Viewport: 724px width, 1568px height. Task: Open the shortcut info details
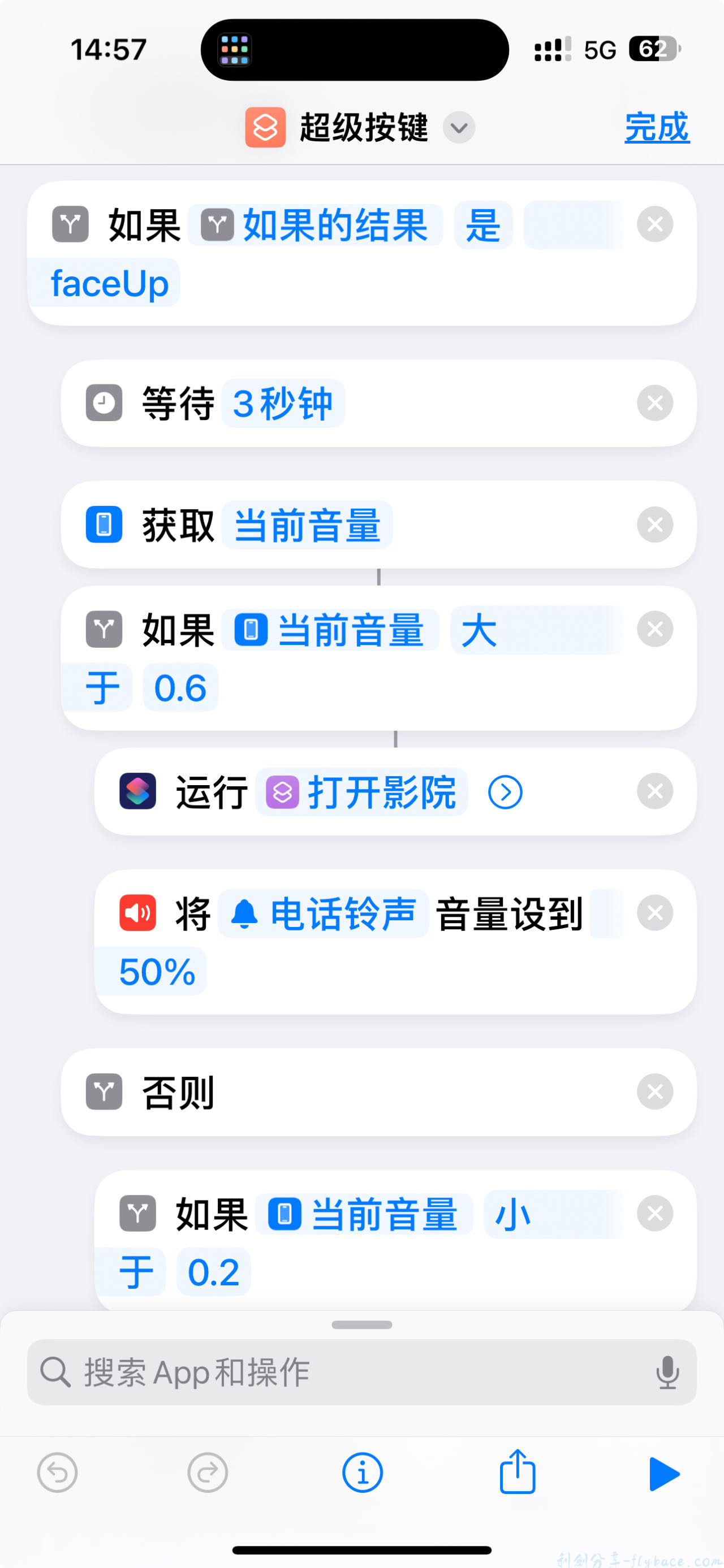[x=363, y=1473]
